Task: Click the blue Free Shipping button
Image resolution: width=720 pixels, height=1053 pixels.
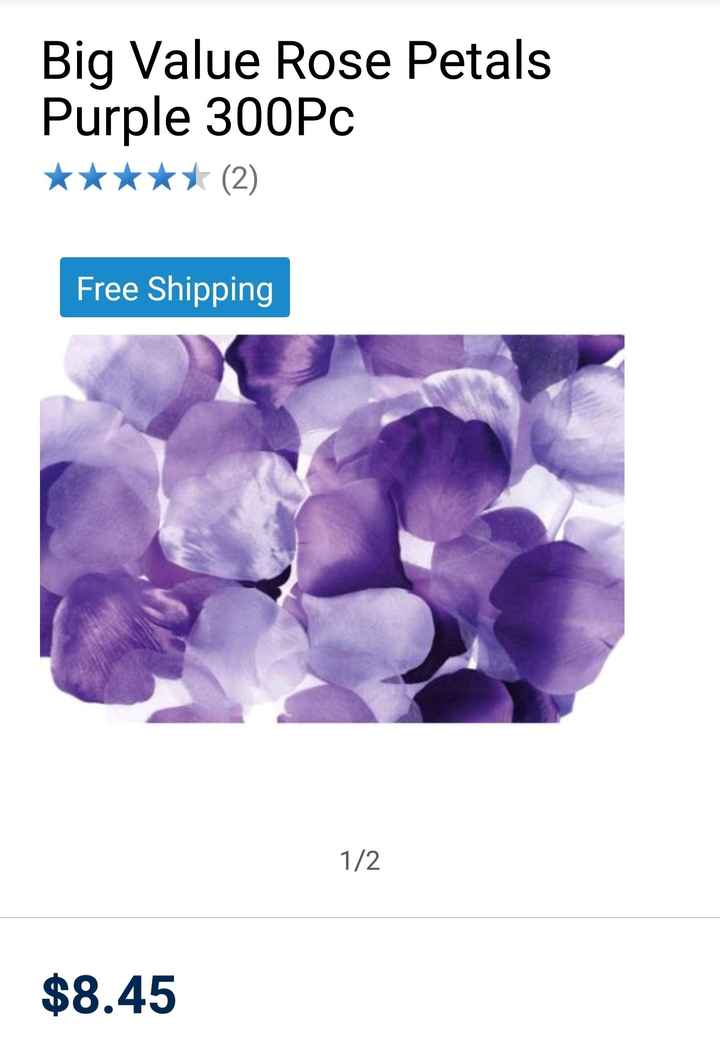Action: 176,289
